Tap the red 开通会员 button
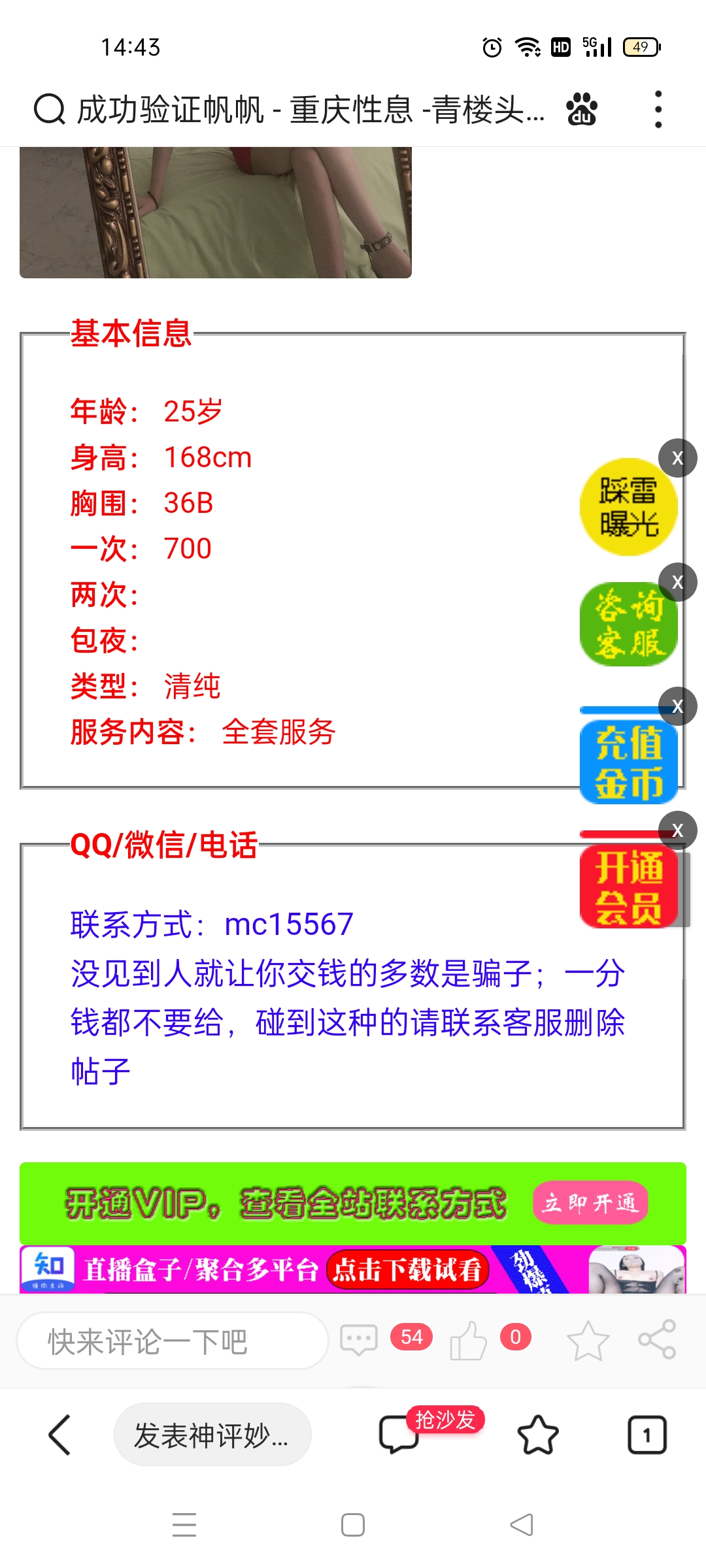706x1568 pixels. tap(628, 887)
